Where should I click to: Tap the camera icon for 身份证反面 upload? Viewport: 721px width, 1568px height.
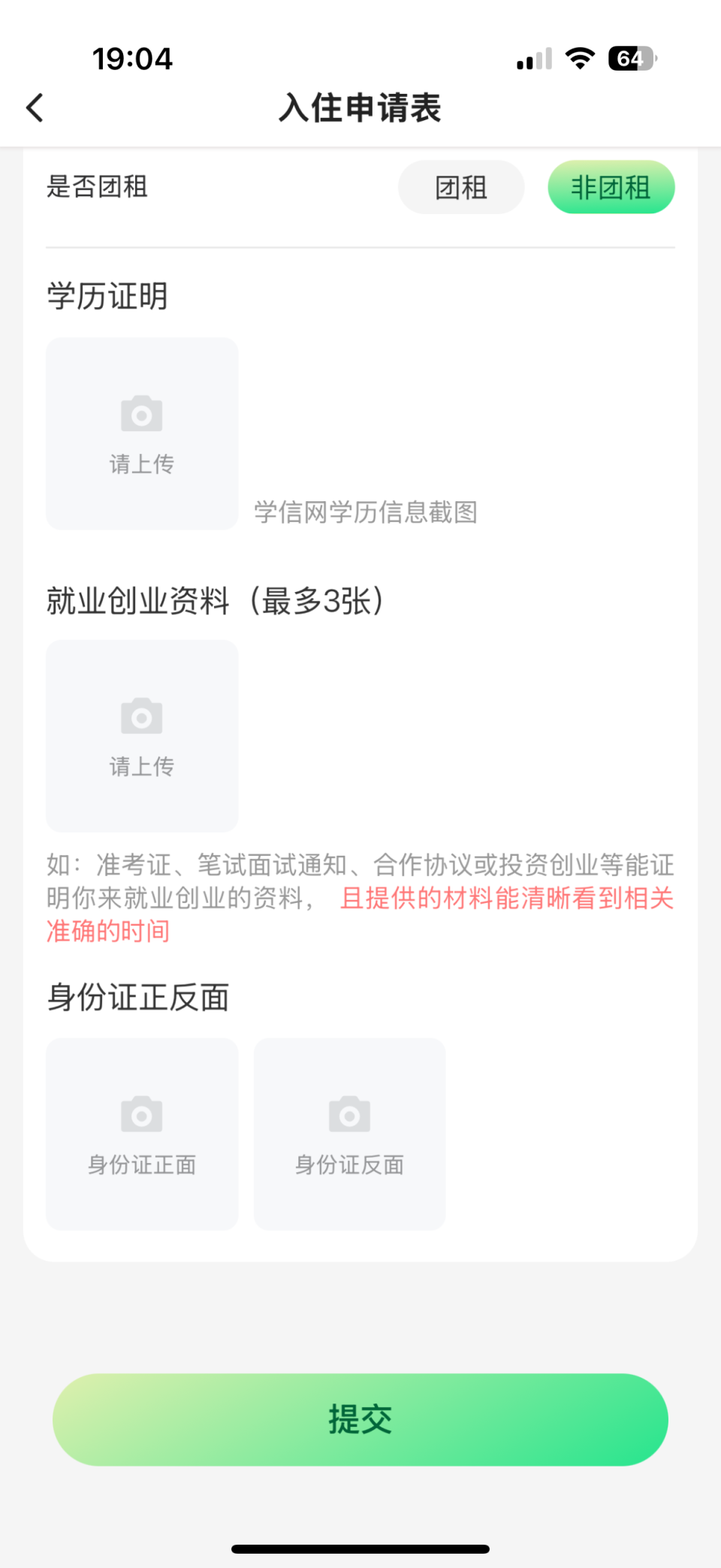click(348, 1114)
